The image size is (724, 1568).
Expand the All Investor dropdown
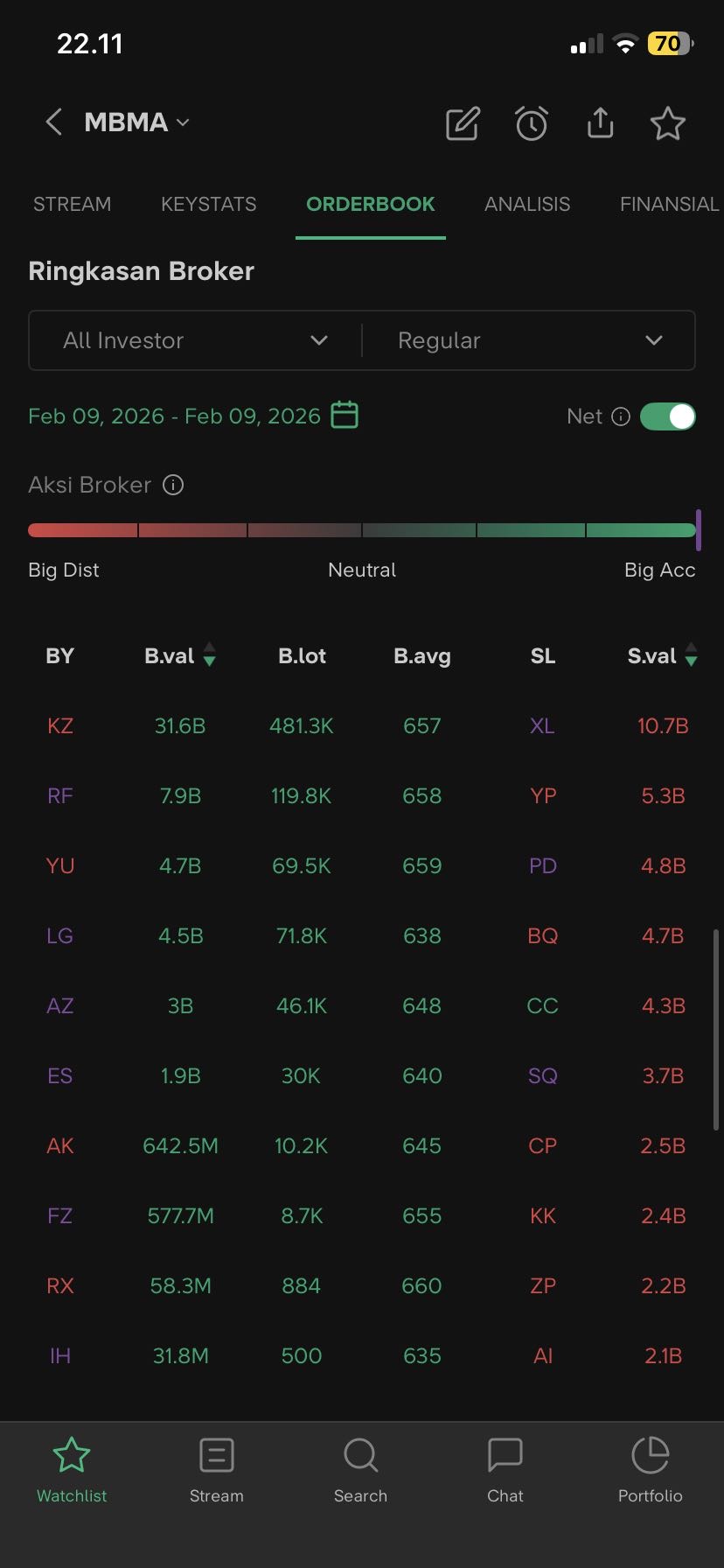point(195,340)
